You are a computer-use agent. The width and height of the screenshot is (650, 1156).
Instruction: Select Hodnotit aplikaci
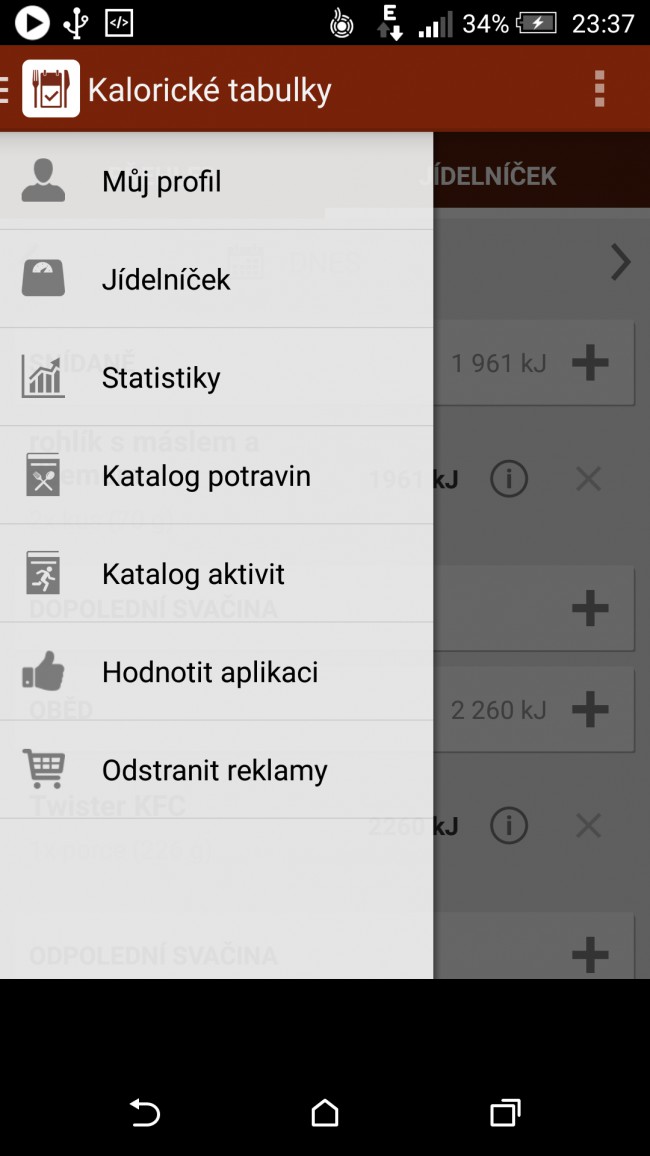click(x=216, y=672)
